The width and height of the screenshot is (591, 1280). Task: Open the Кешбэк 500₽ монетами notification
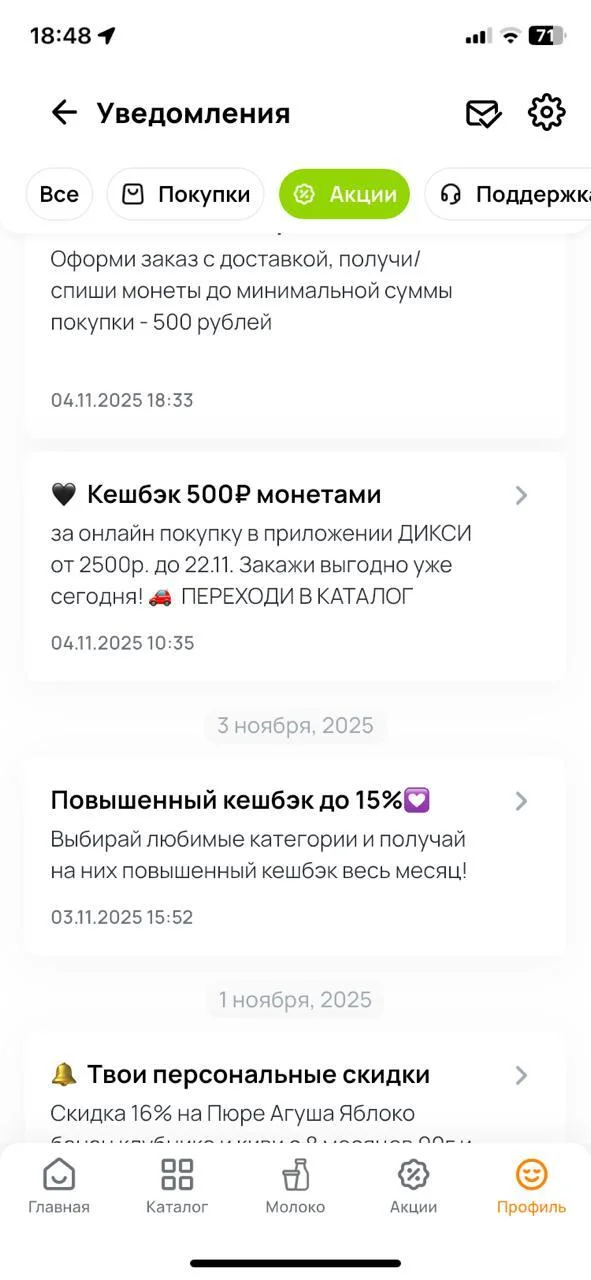click(295, 567)
